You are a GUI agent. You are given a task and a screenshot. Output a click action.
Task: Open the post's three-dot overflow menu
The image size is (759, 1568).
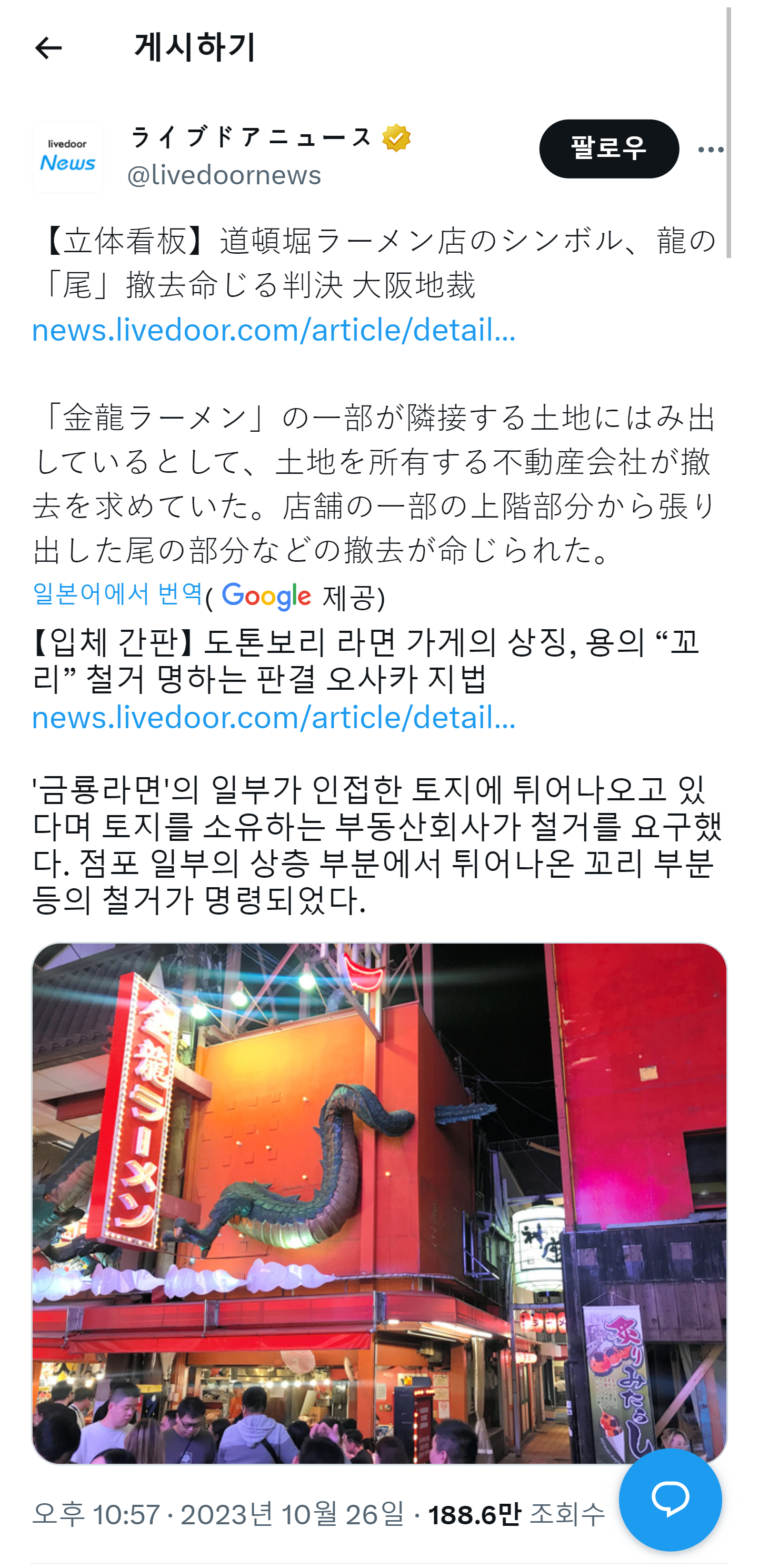(710, 150)
